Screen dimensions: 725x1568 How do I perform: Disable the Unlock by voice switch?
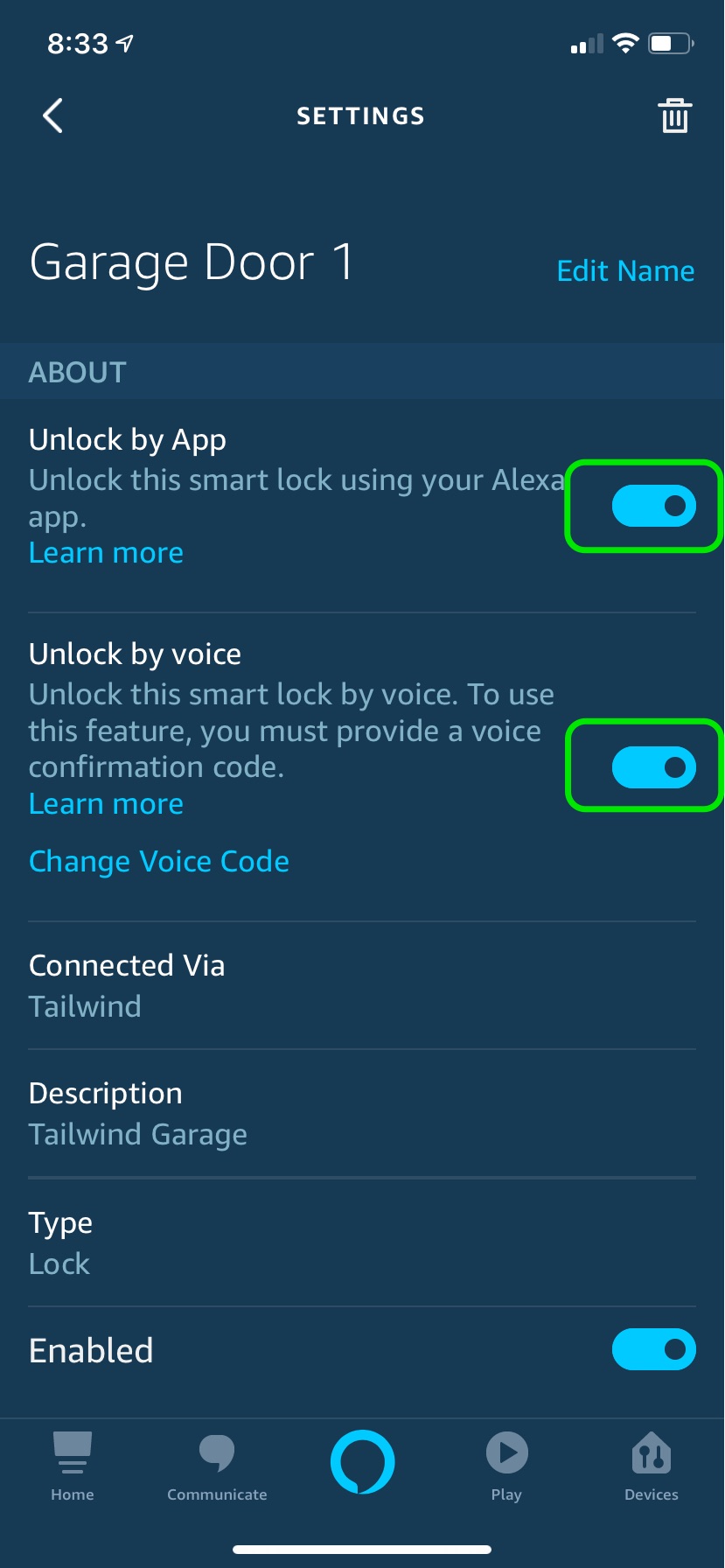click(653, 767)
